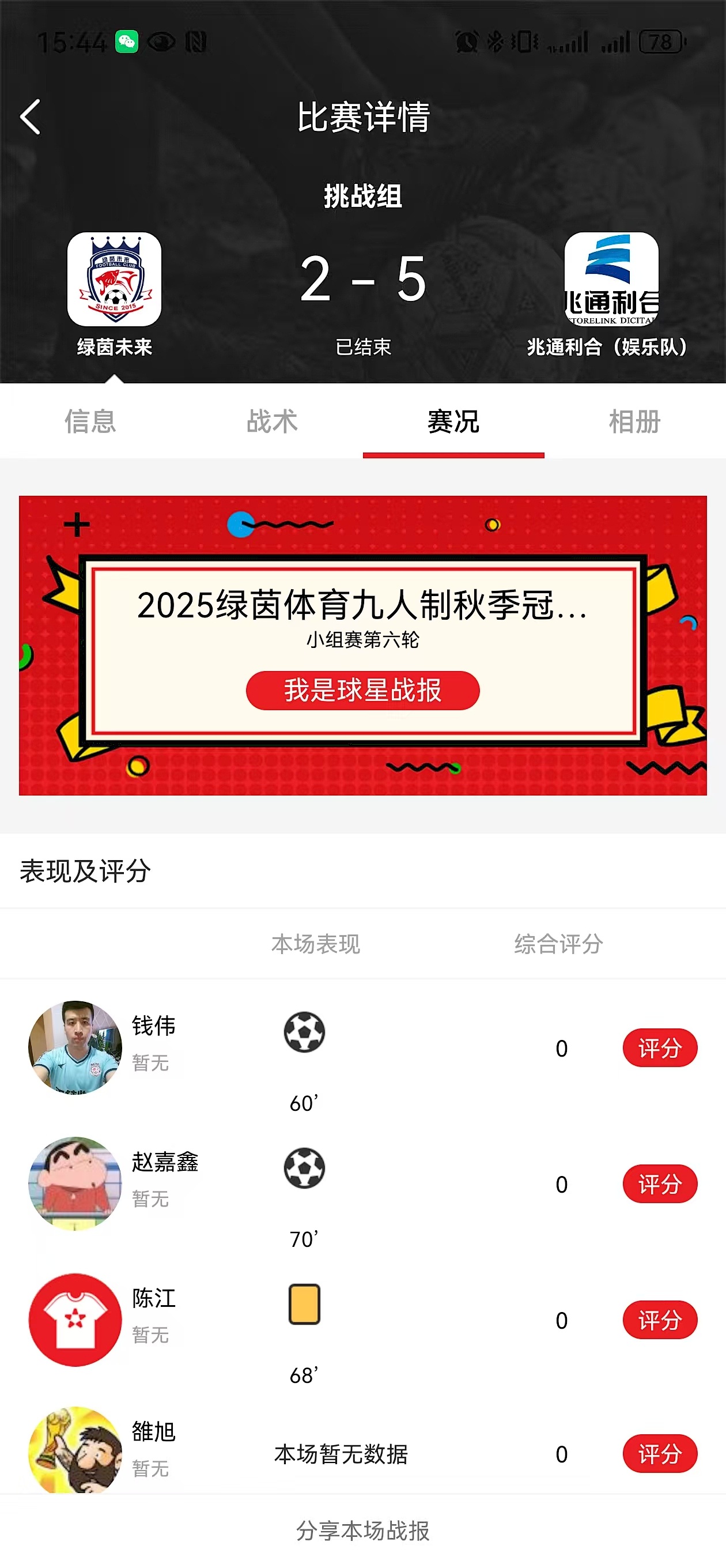
Task: View 钱伟's player avatar
Action: coord(75,1047)
